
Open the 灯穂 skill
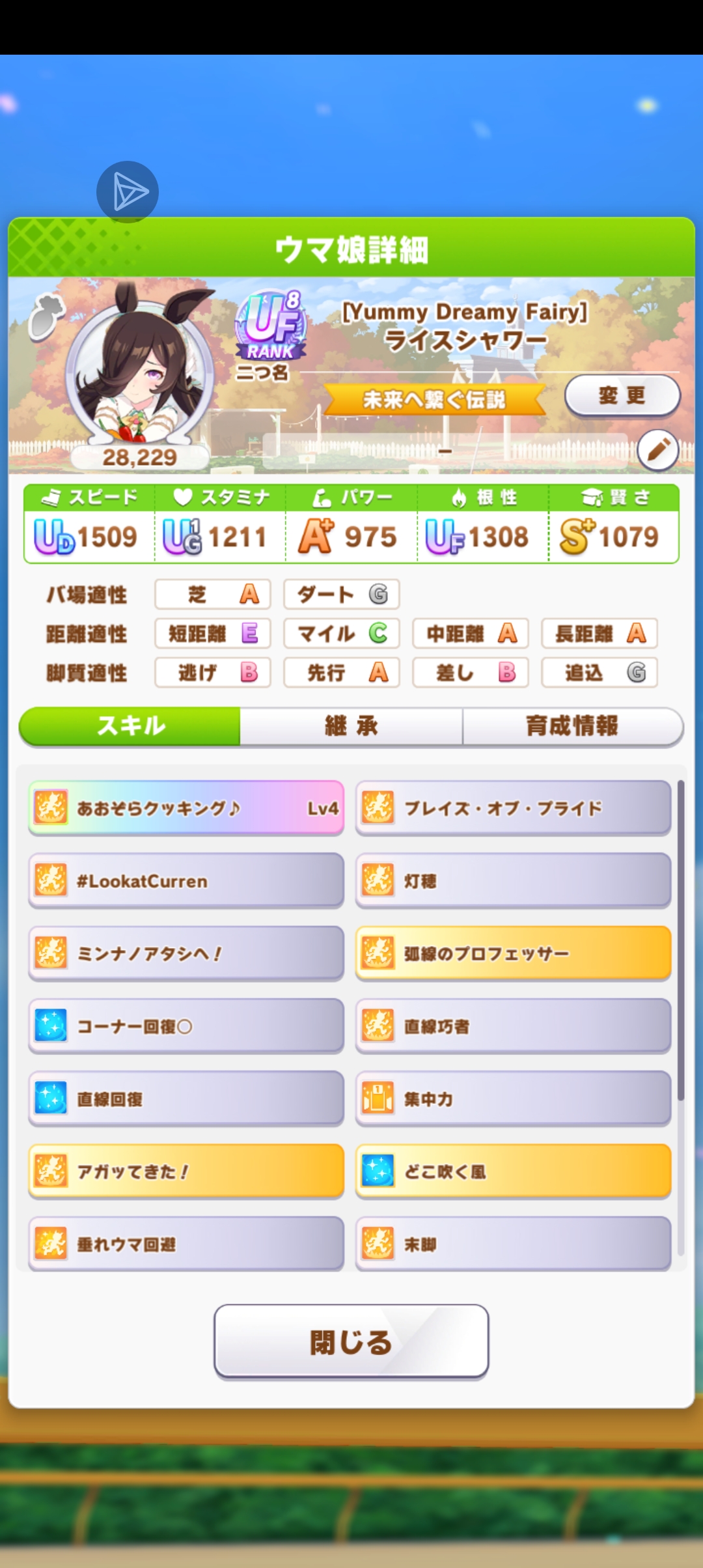click(513, 881)
